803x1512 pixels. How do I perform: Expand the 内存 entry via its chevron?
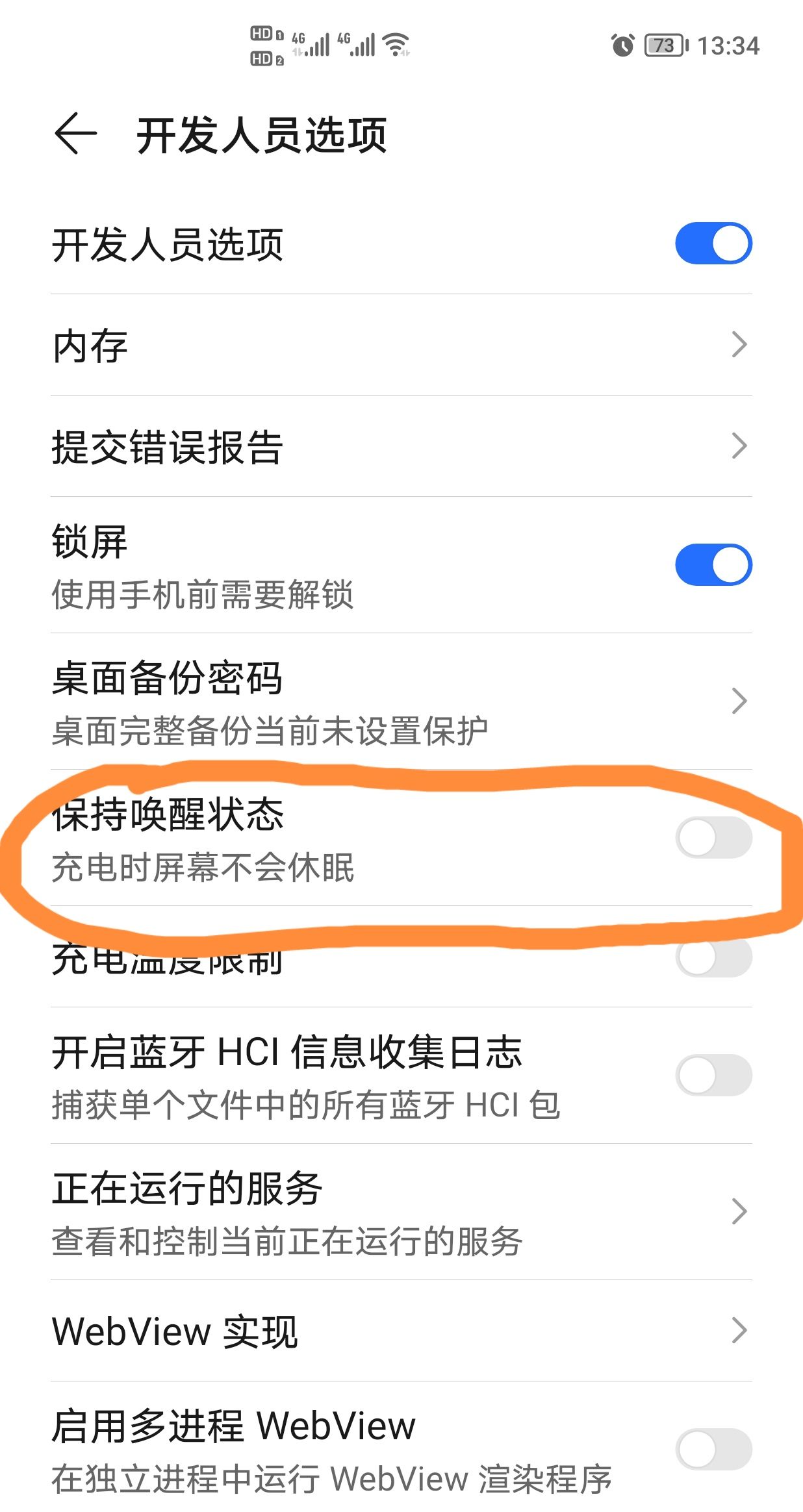(740, 345)
